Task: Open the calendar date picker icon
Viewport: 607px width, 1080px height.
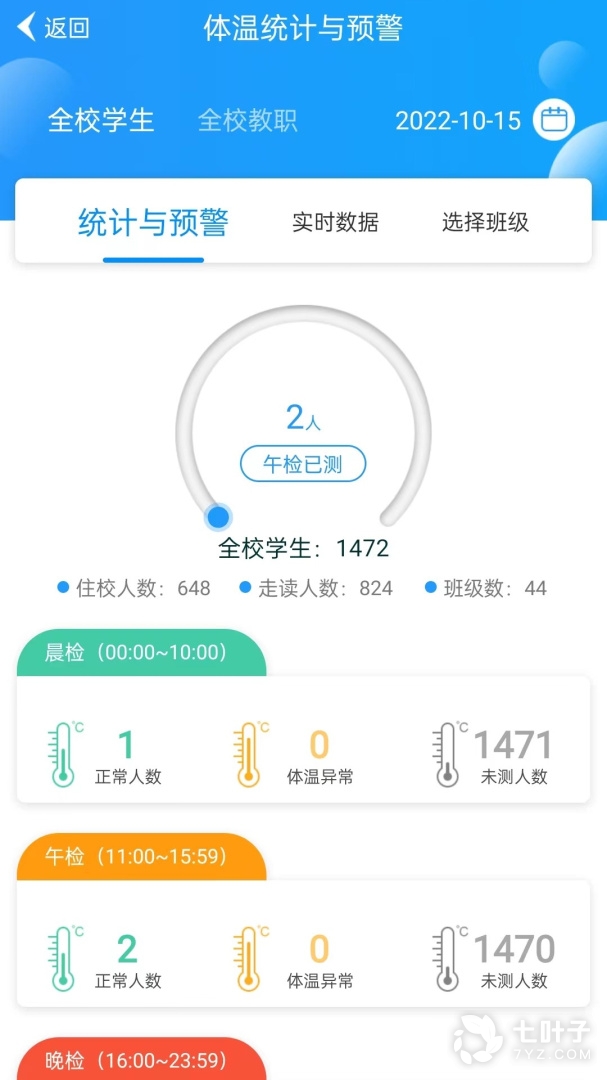Action: (x=553, y=121)
